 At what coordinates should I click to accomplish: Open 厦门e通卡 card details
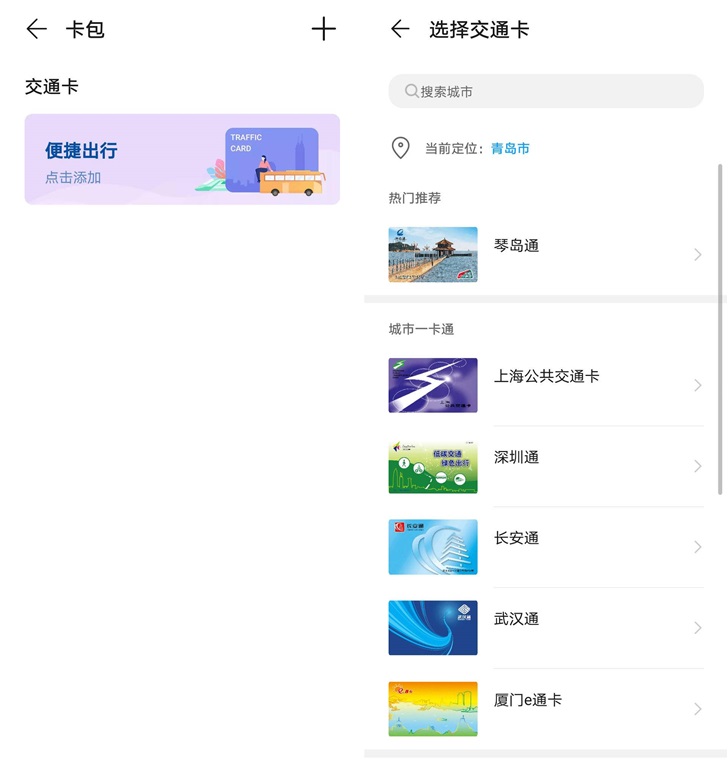[545, 709]
